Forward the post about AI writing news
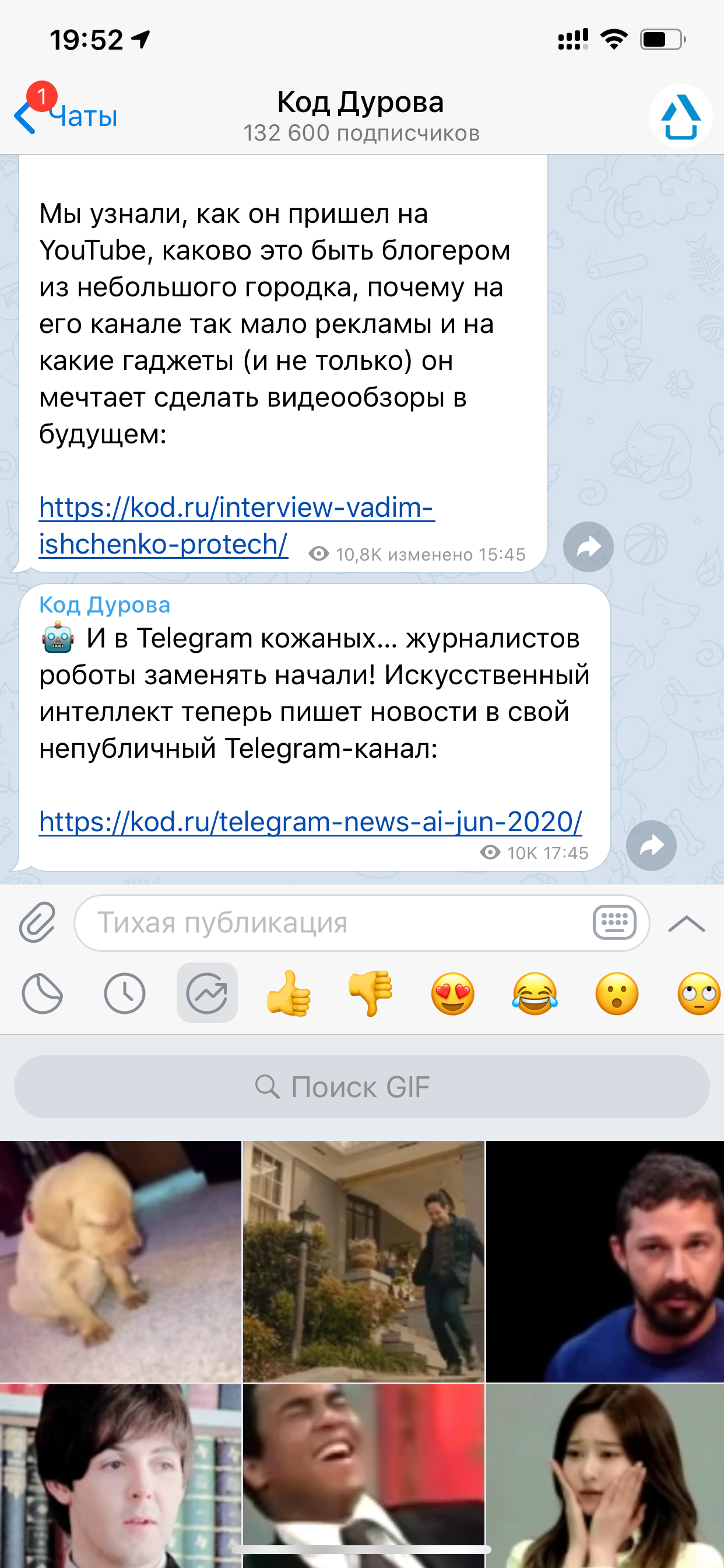Screen dimensions: 724x1568 651,845
